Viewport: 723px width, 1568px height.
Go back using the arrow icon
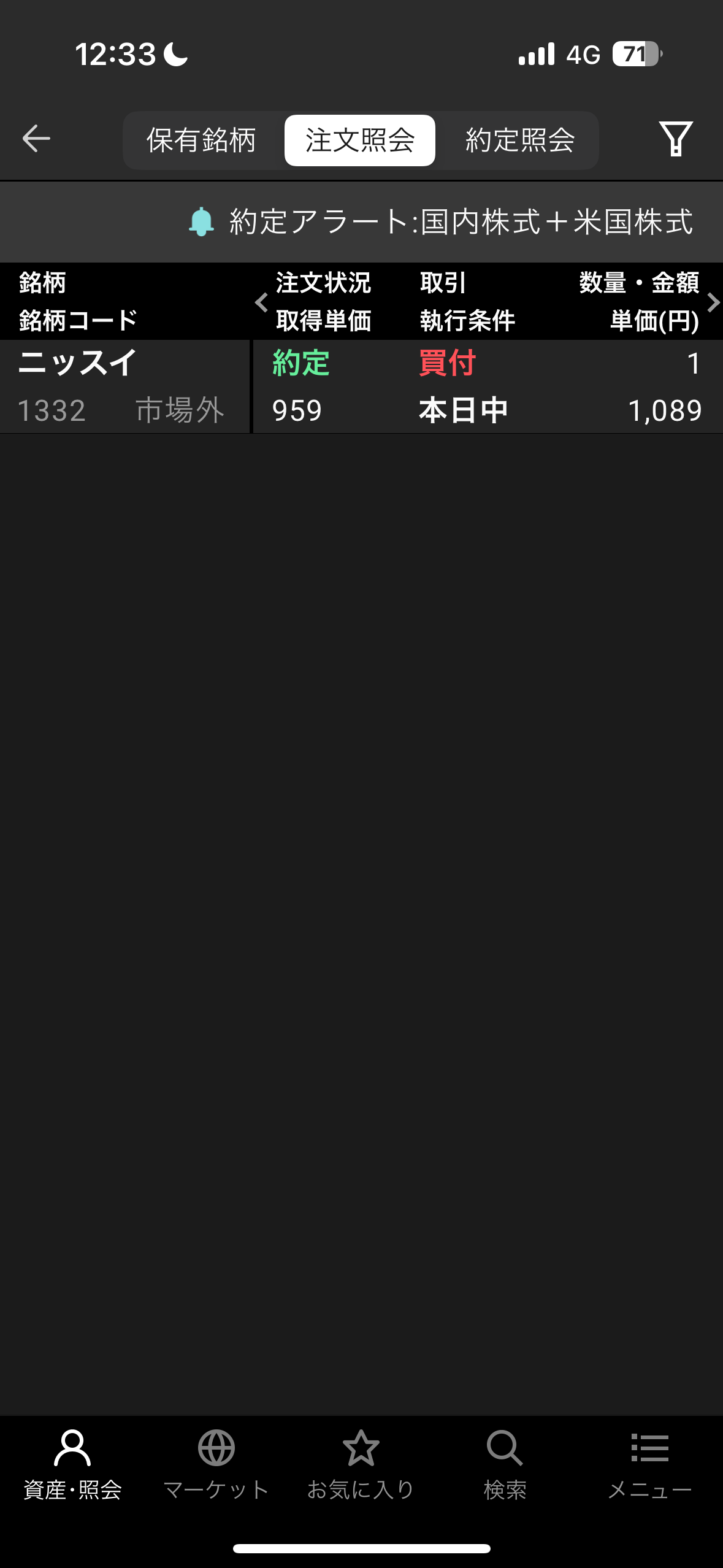[x=36, y=139]
